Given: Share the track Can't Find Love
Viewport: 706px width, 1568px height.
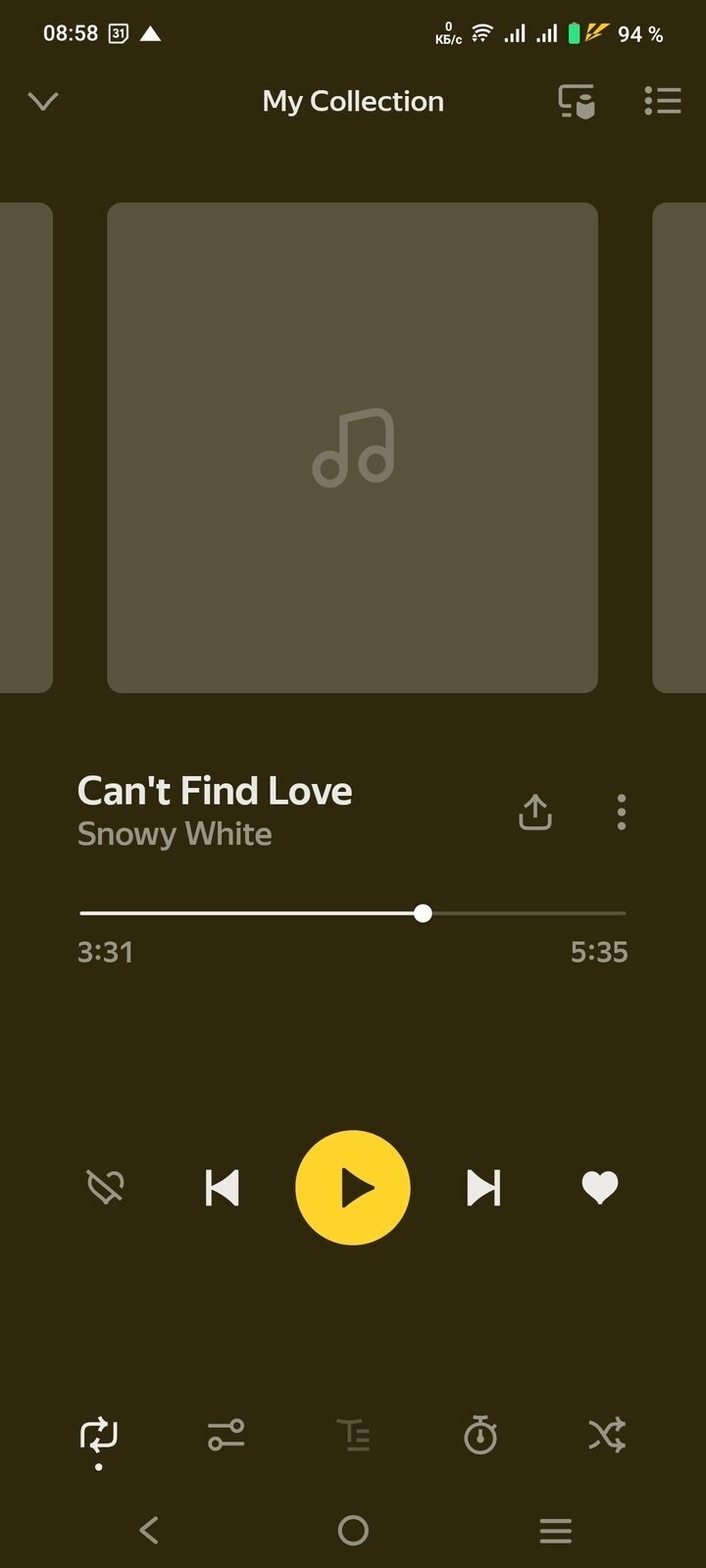Looking at the screenshot, I should [x=534, y=812].
